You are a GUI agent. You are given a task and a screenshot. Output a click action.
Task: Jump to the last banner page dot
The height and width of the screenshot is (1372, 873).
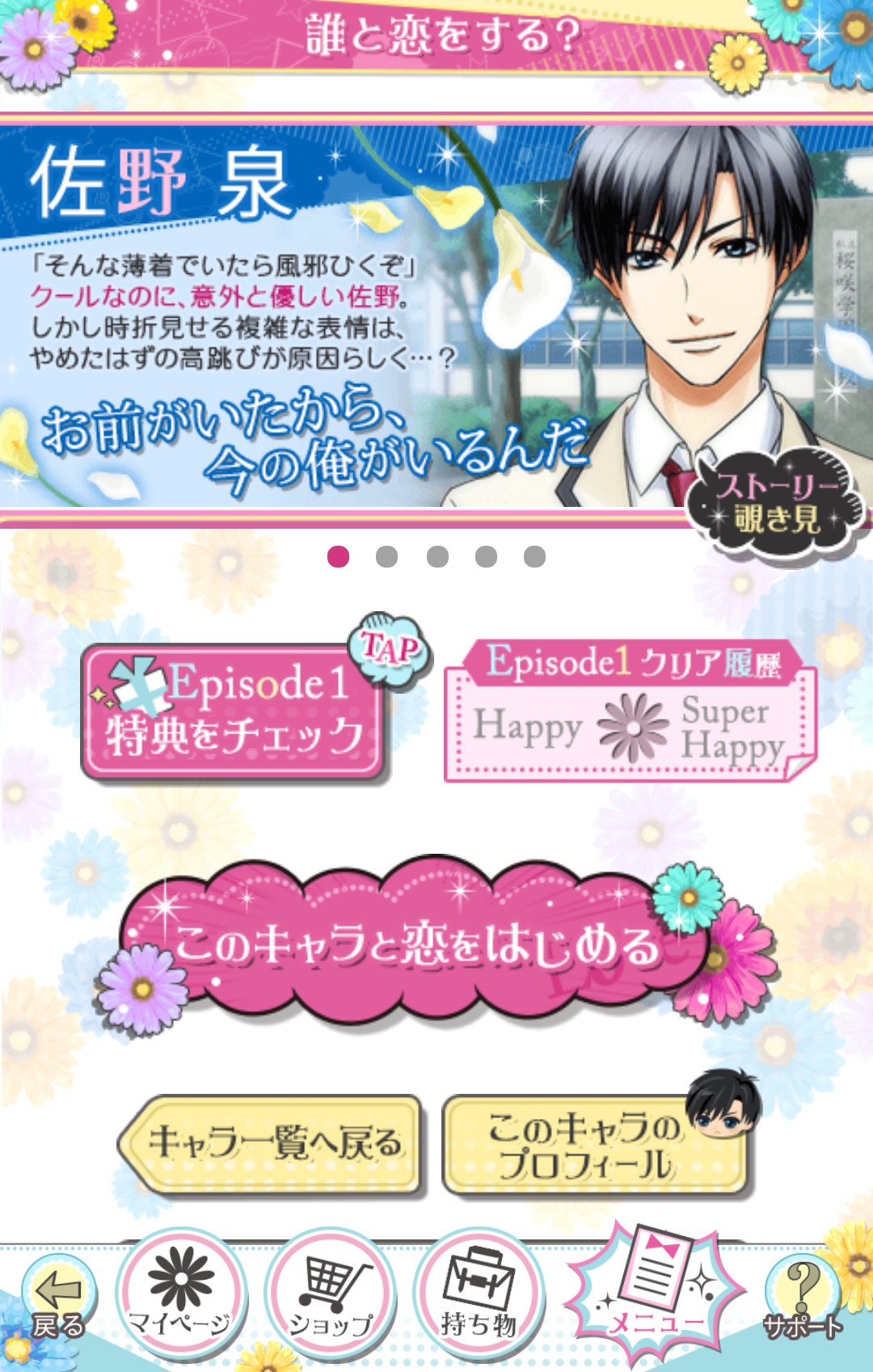tap(534, 556)
